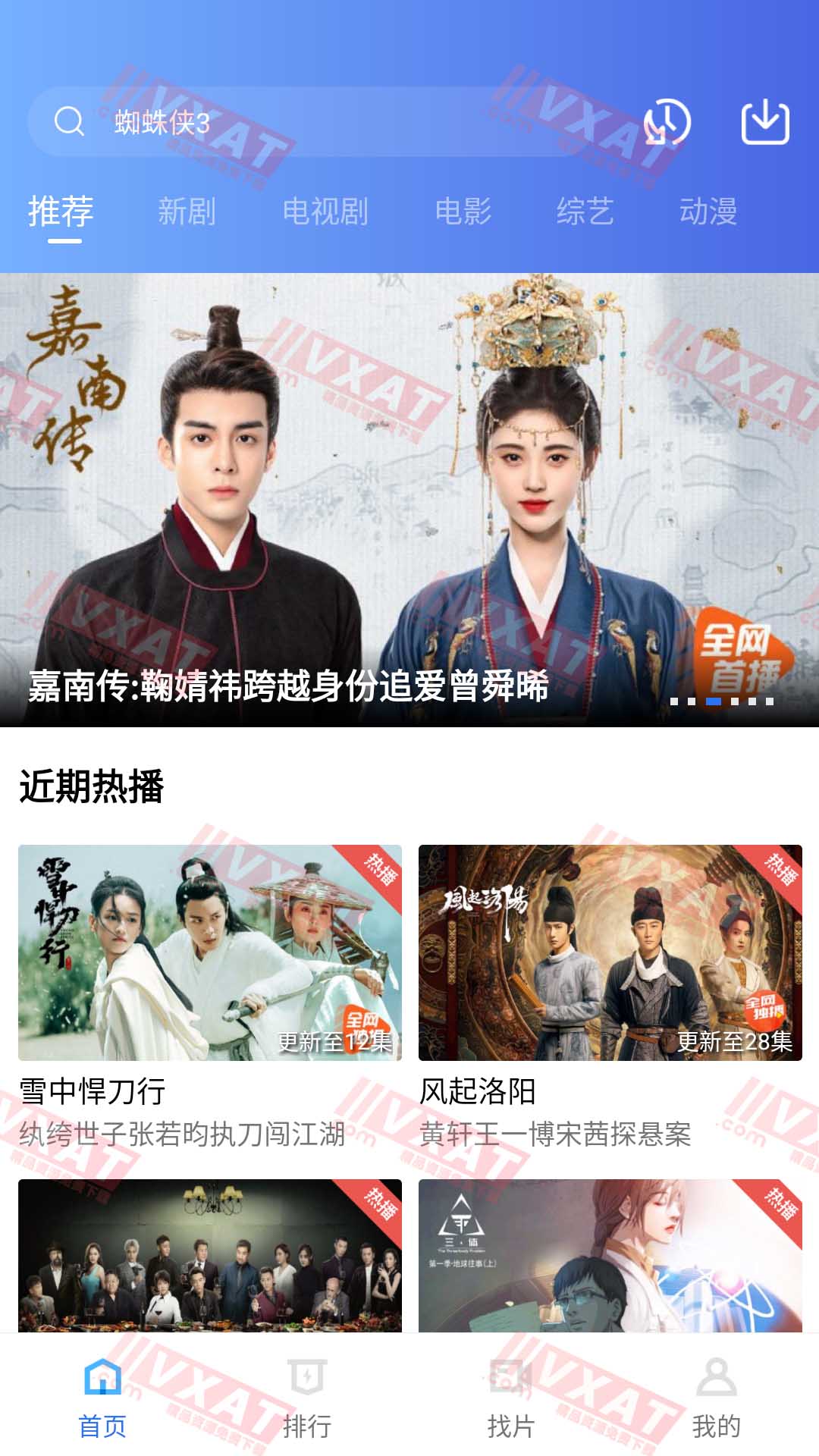Switch to the 动漫 tab
Screen dimensions: 819x1456
pyautogui.click(x=708, y=212)
